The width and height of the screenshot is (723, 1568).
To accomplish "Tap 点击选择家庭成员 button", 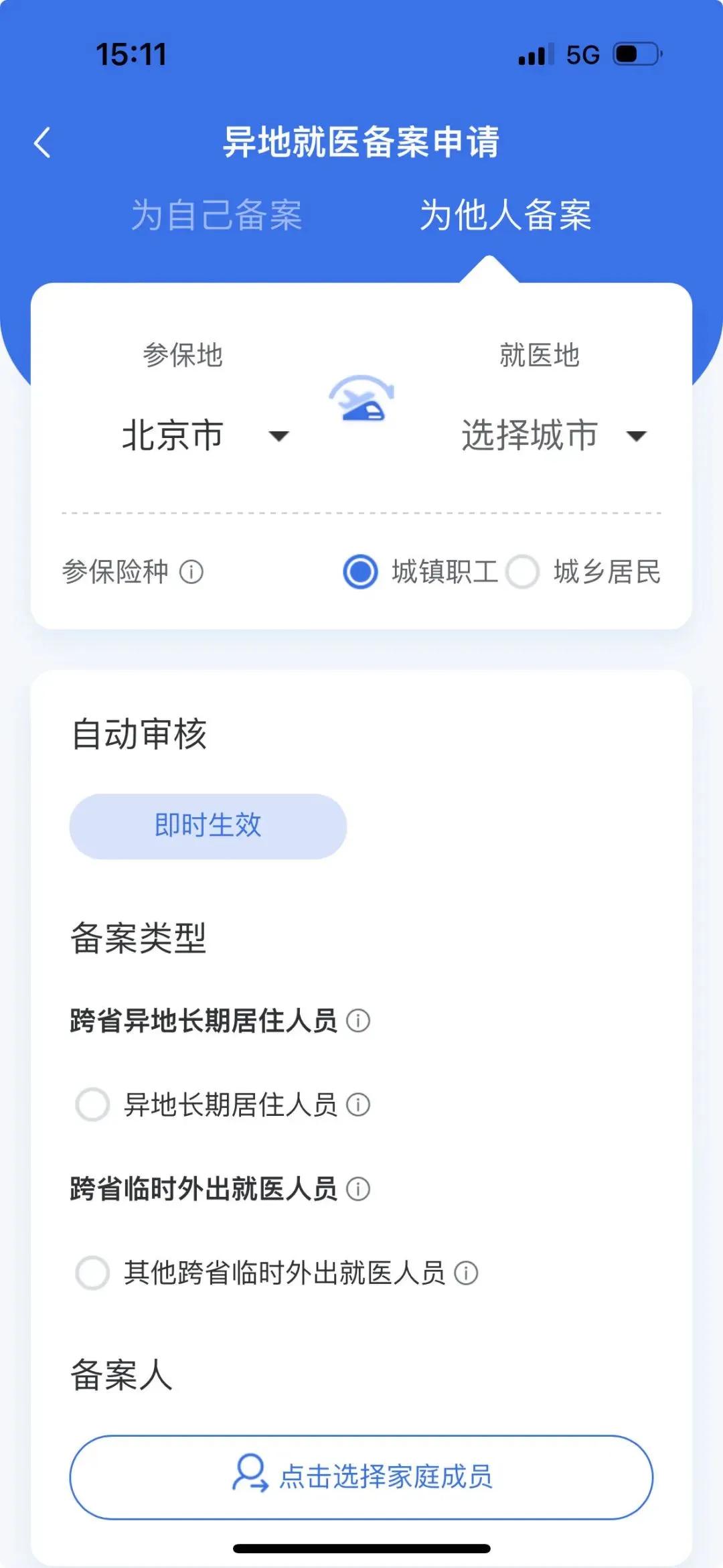I will pos(361,1477).
